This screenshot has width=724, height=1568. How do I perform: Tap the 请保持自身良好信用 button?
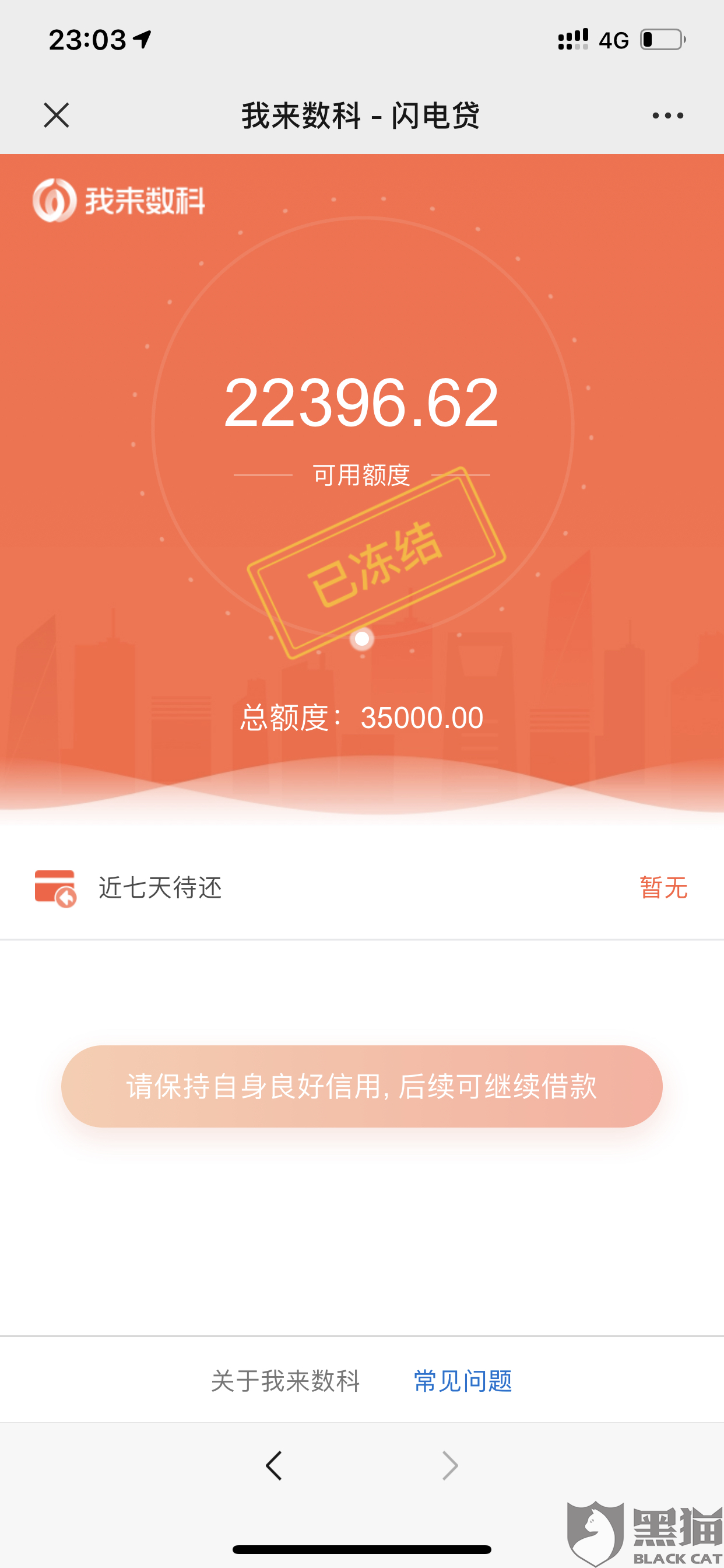click(x=362, y=1087)
